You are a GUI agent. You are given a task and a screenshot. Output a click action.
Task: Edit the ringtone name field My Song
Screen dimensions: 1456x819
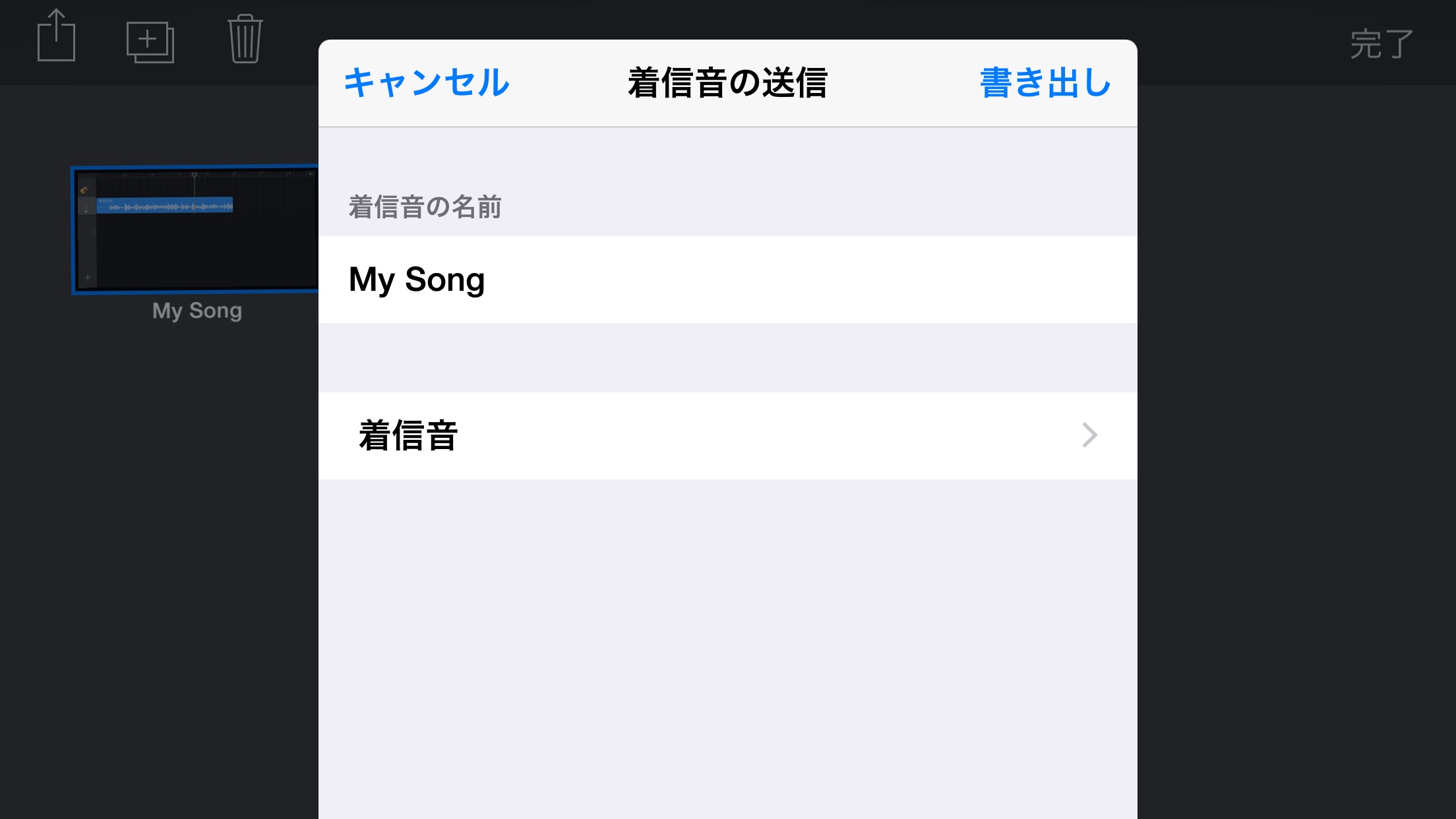pyautogui.click(x=725, y=280)
